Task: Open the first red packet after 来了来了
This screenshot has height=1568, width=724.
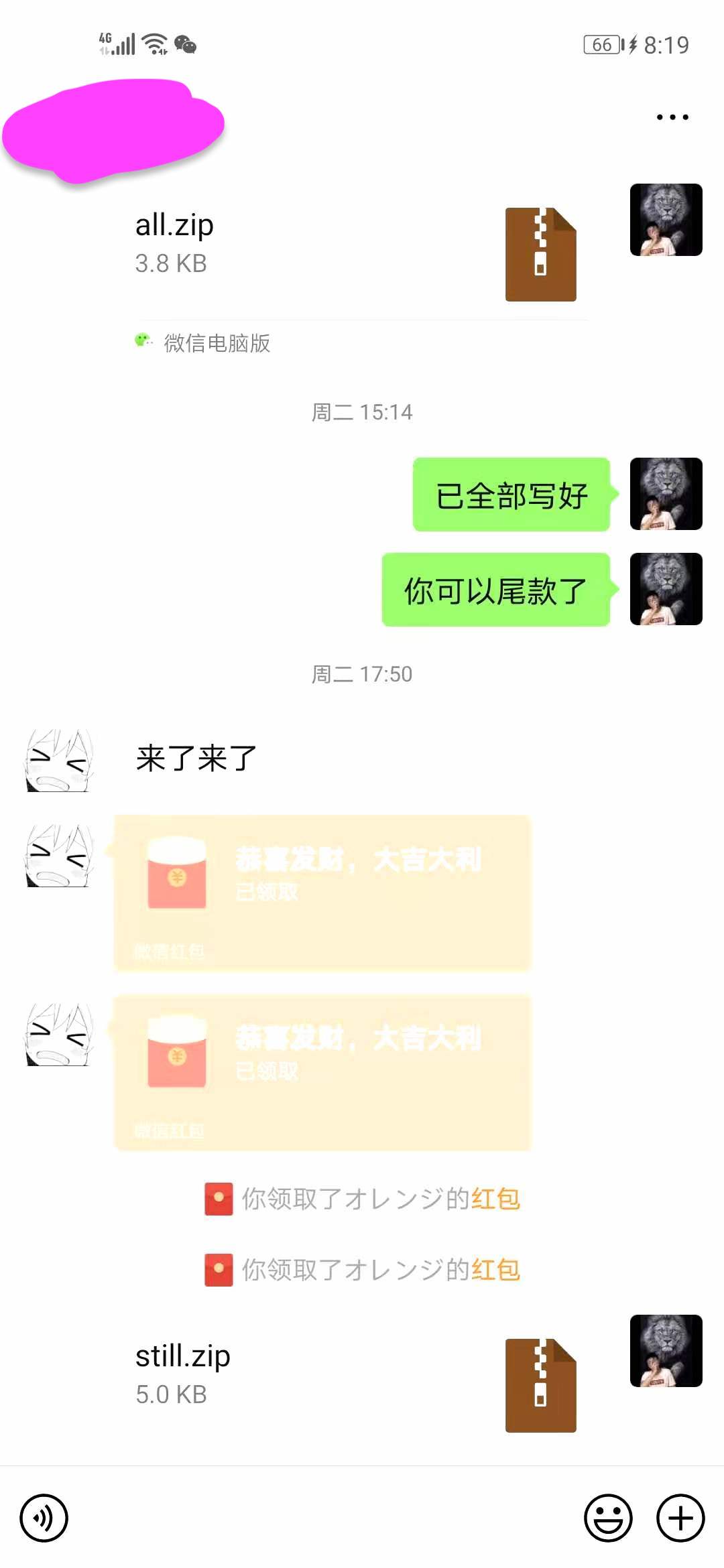Action: (x=322, y=893)
